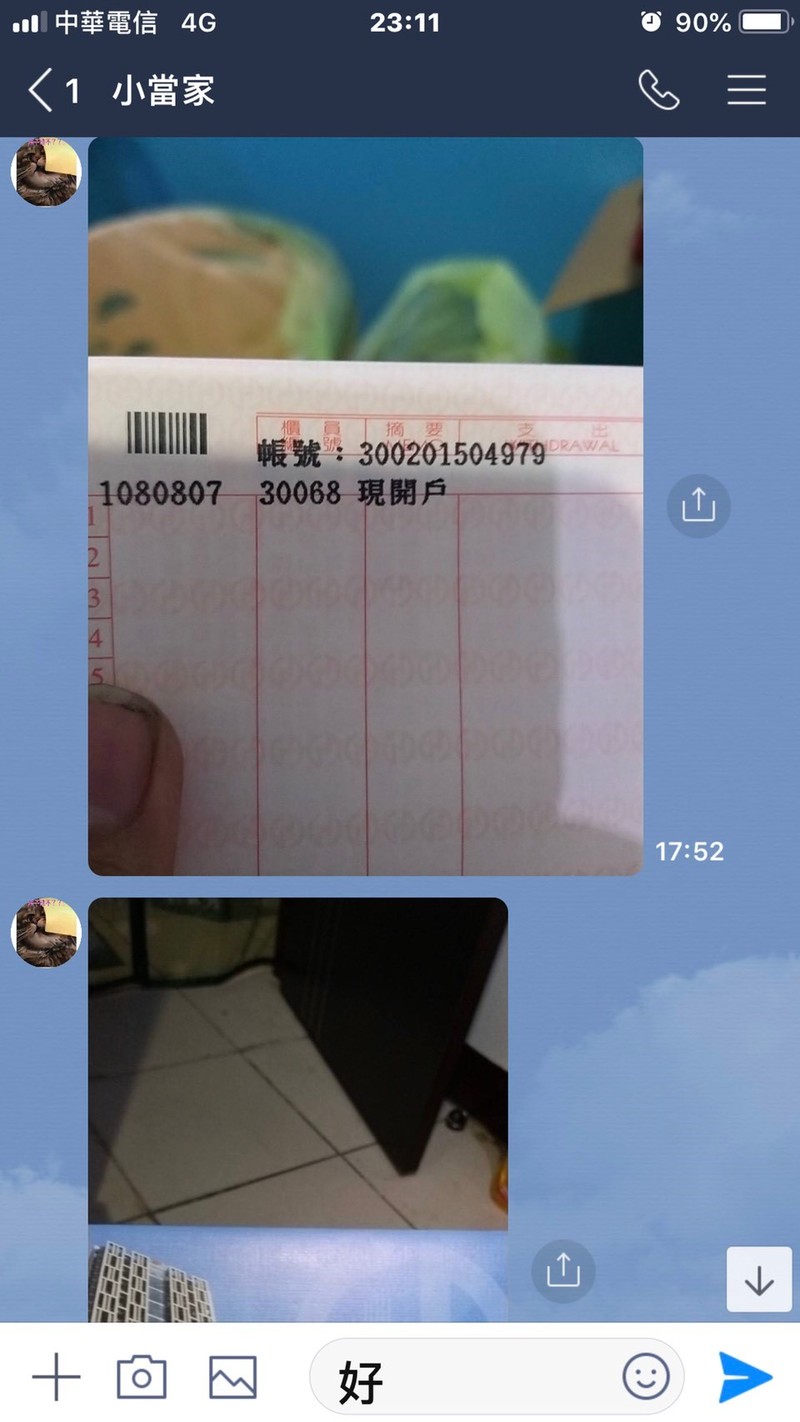This screenshot has width=800, height=1422.
Task: Open the chat options menu
Action: [x=746, y=91]
